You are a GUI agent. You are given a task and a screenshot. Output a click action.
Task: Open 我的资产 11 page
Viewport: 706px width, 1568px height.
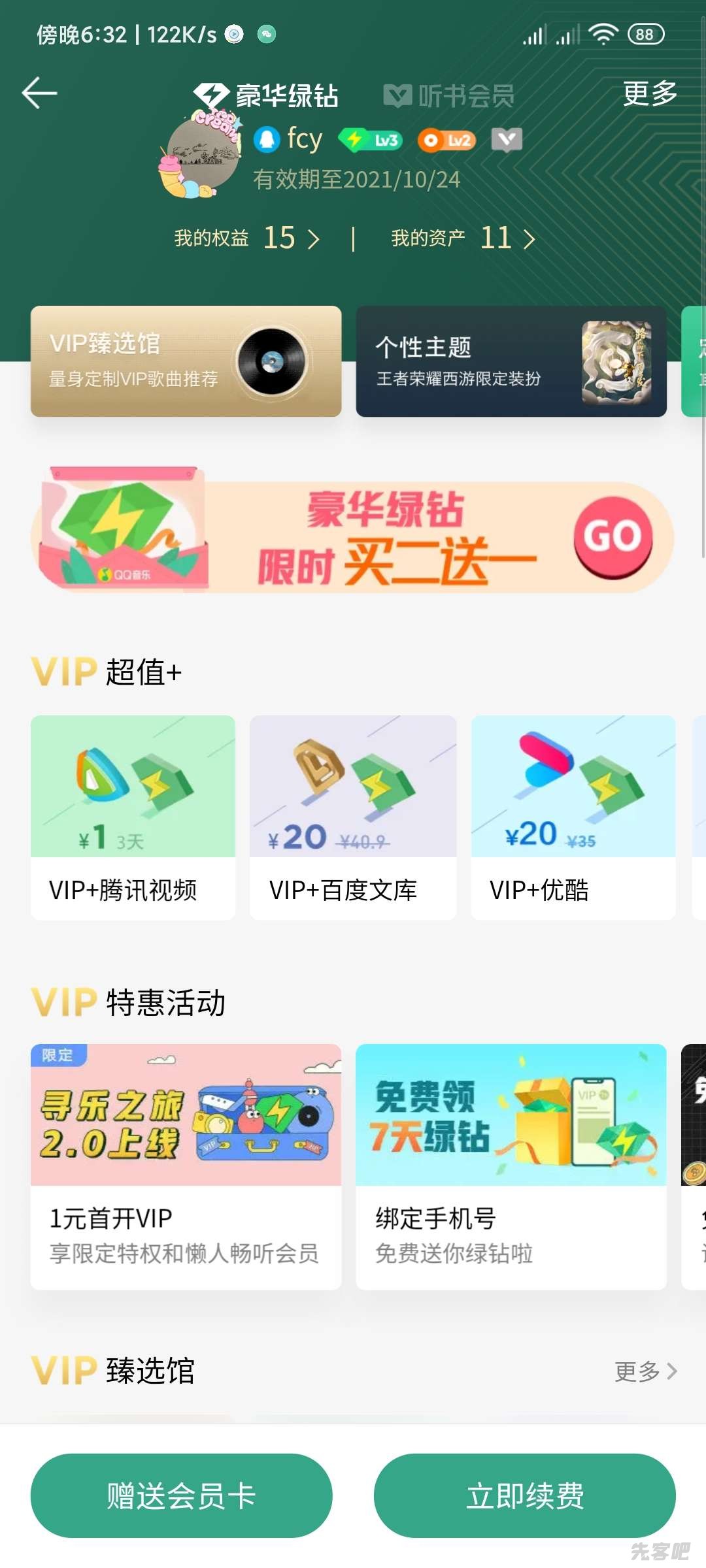pyautogui.click(x=463, y=238)
